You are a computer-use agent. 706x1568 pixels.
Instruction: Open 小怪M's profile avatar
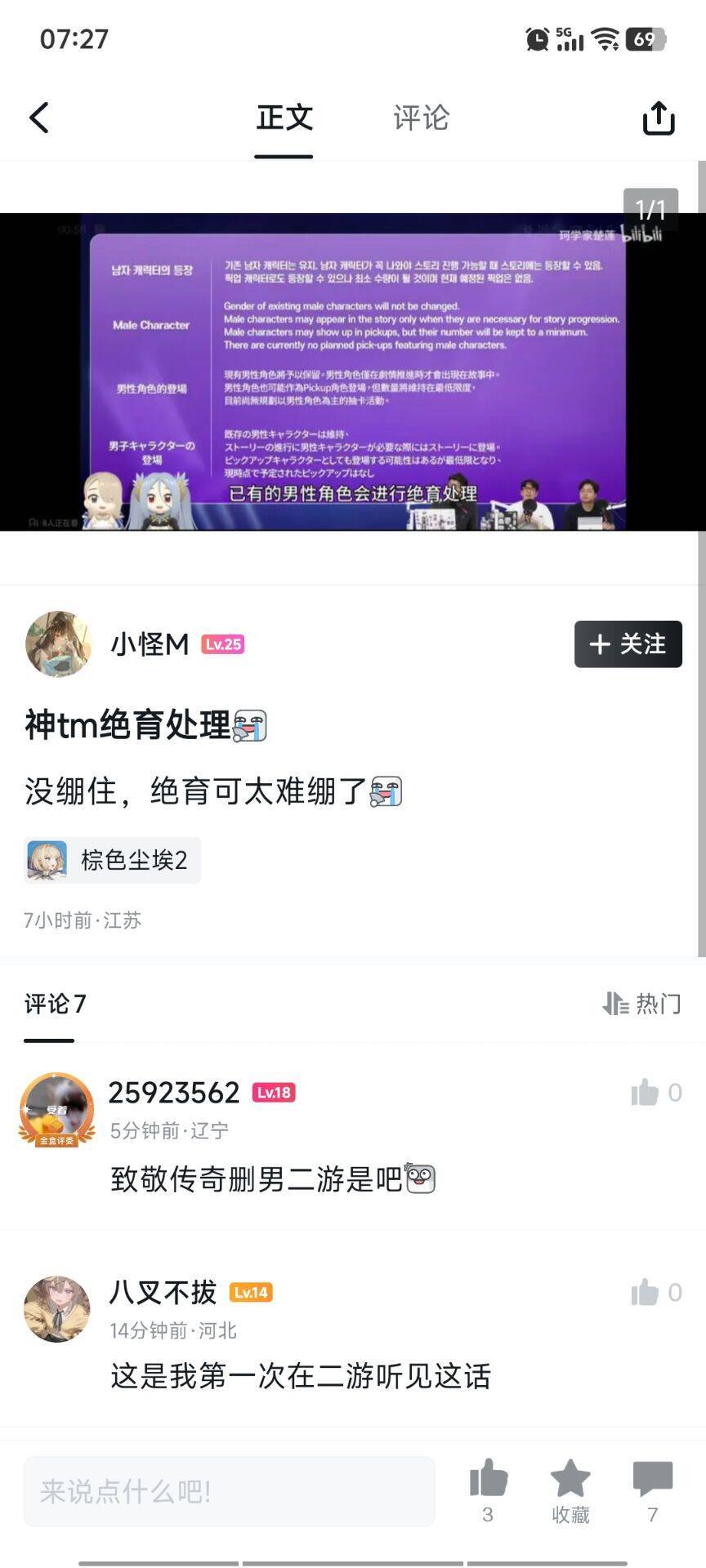coord(57,644)
